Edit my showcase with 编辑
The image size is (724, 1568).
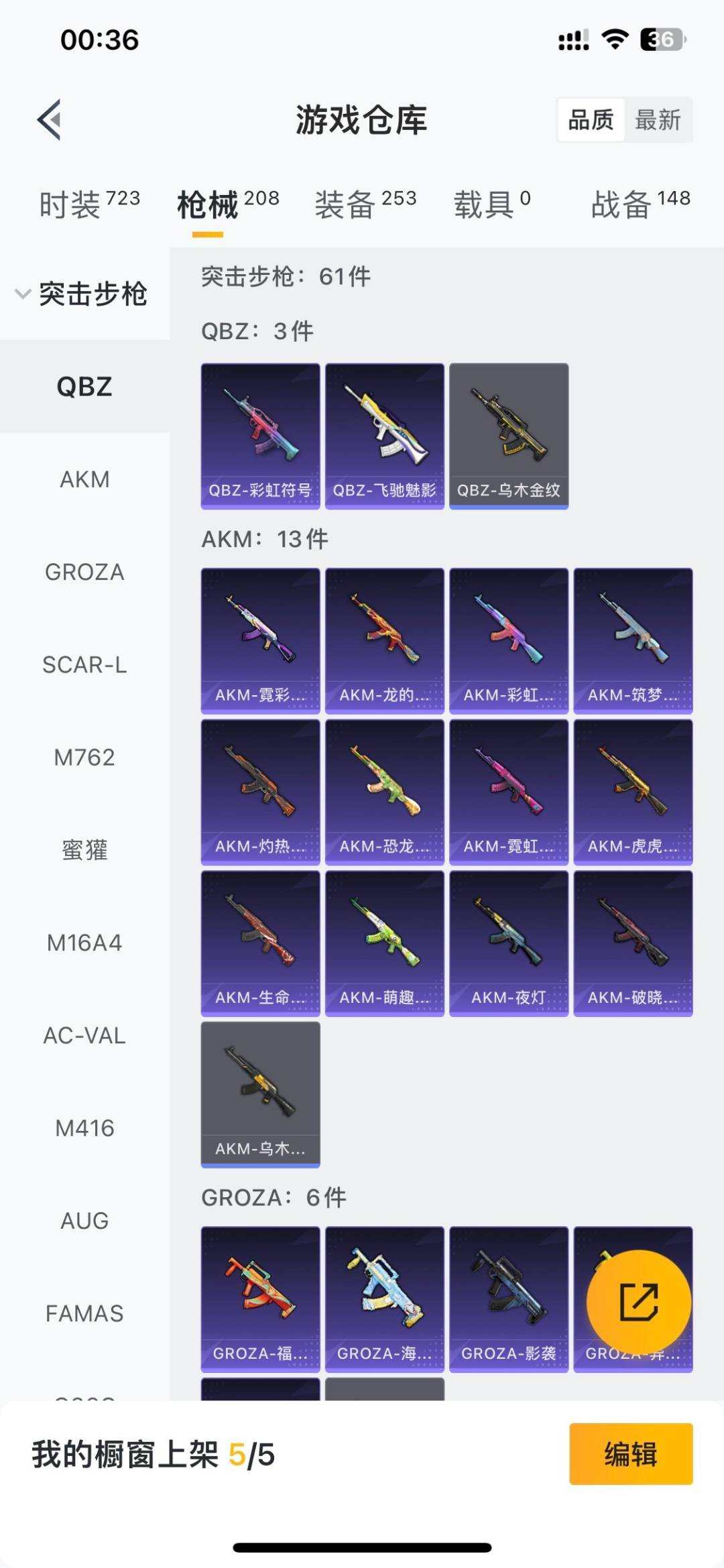[x=630, y=1454]
